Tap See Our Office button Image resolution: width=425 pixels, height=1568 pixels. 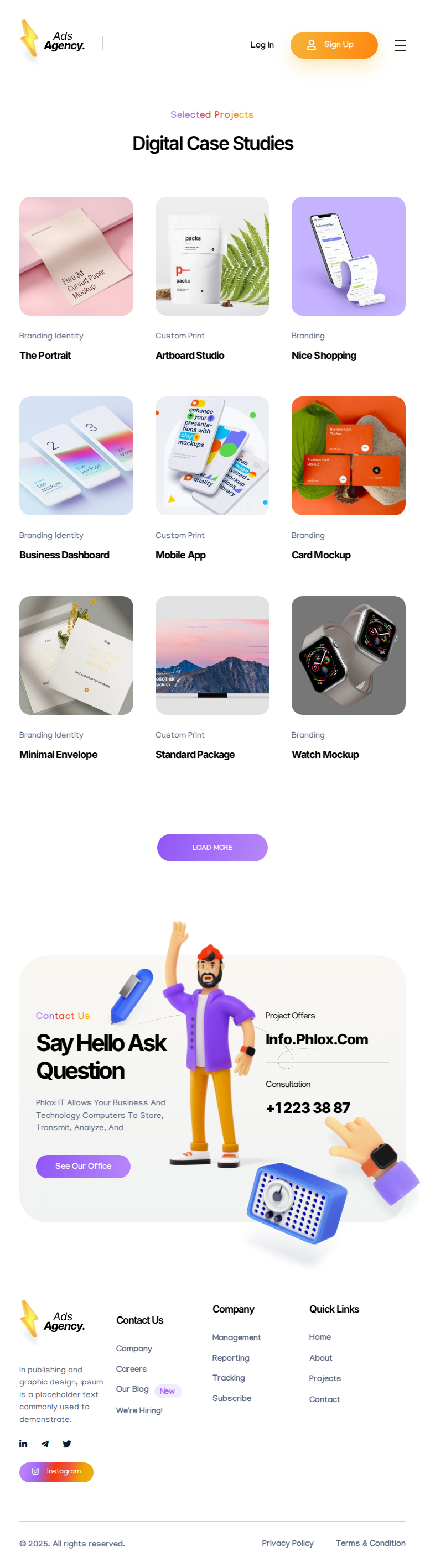tap(83, 1166)
